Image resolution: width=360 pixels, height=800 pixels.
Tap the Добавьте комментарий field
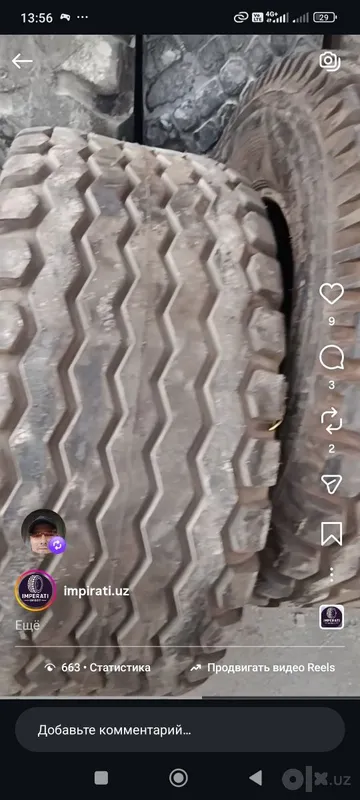(x=179, y=730)
